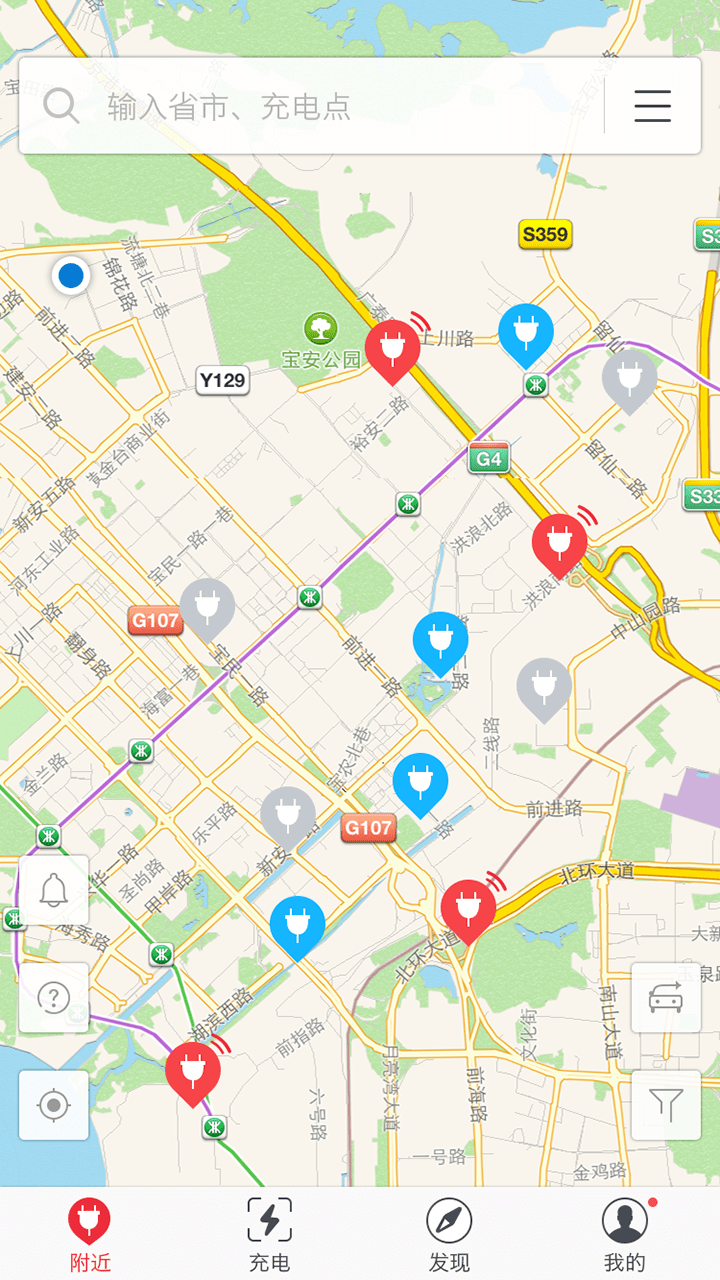Select the red charging pin near 洪浪北路
720x1280 pixels.
coord(559,541)
